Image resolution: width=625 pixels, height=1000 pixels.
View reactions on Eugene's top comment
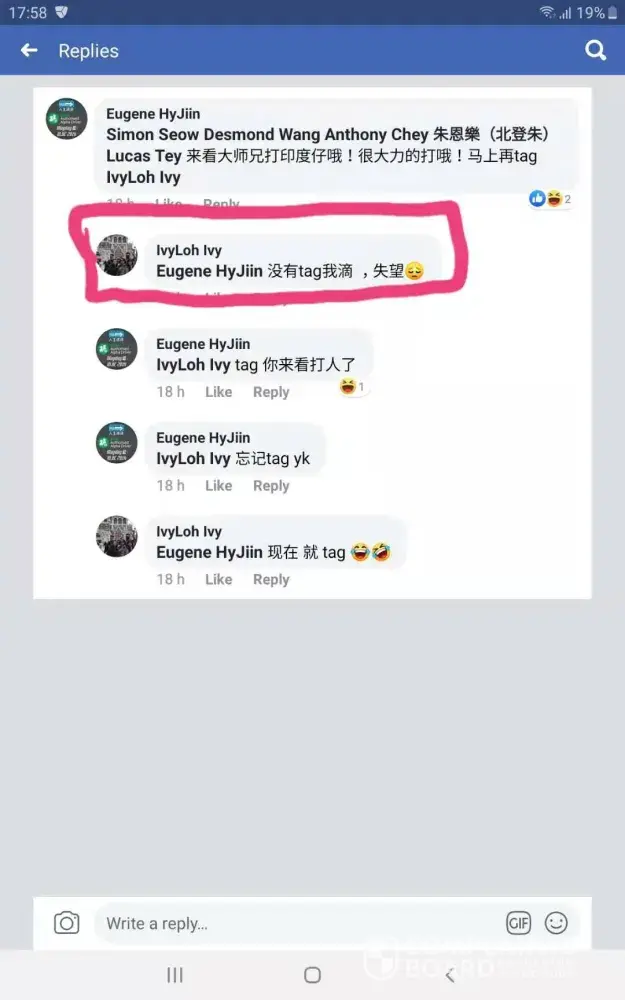pyautogui.click(x=551, y=199)
